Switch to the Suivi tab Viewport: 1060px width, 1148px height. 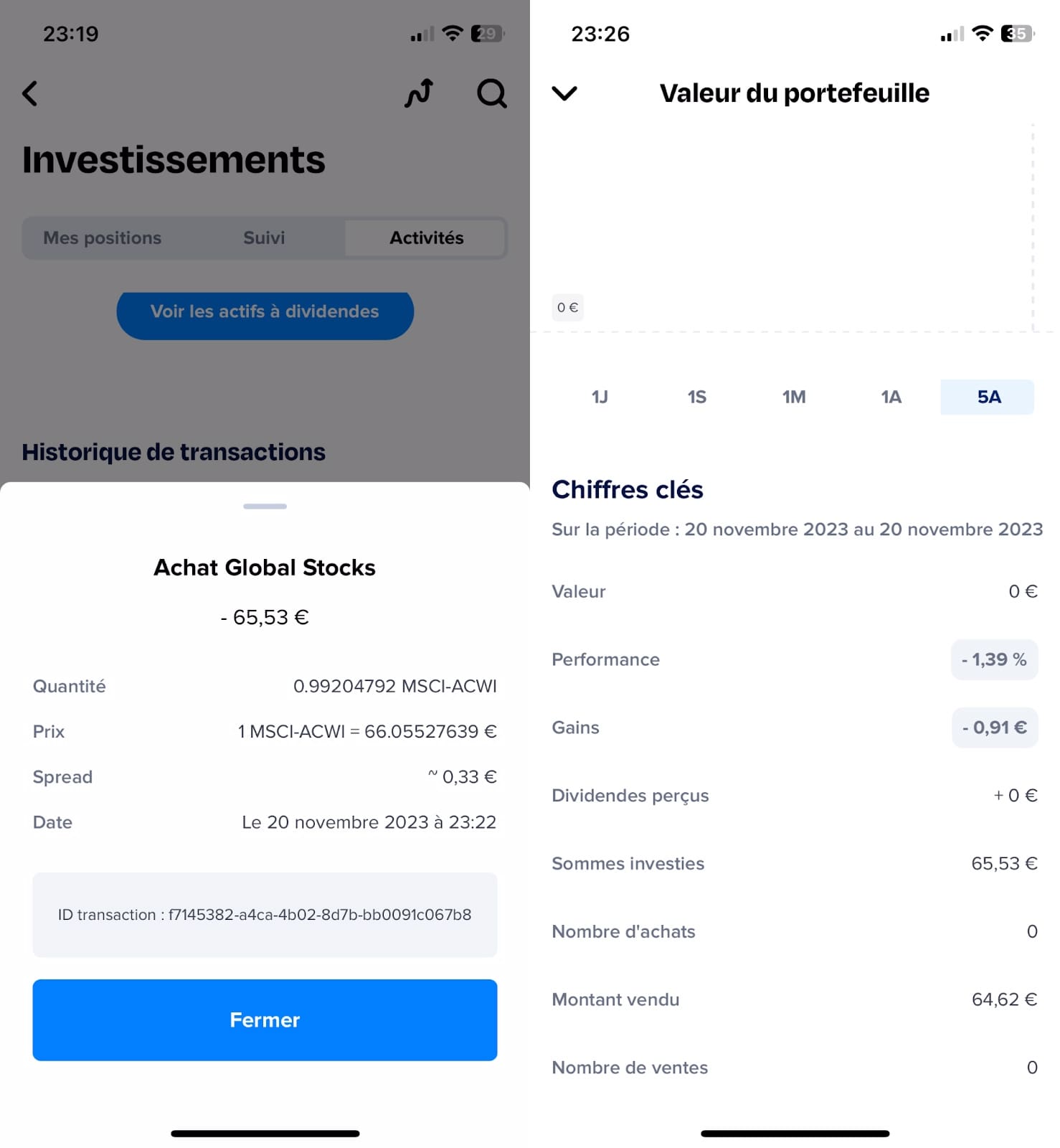pyautogui.click(x=264, y=238)
